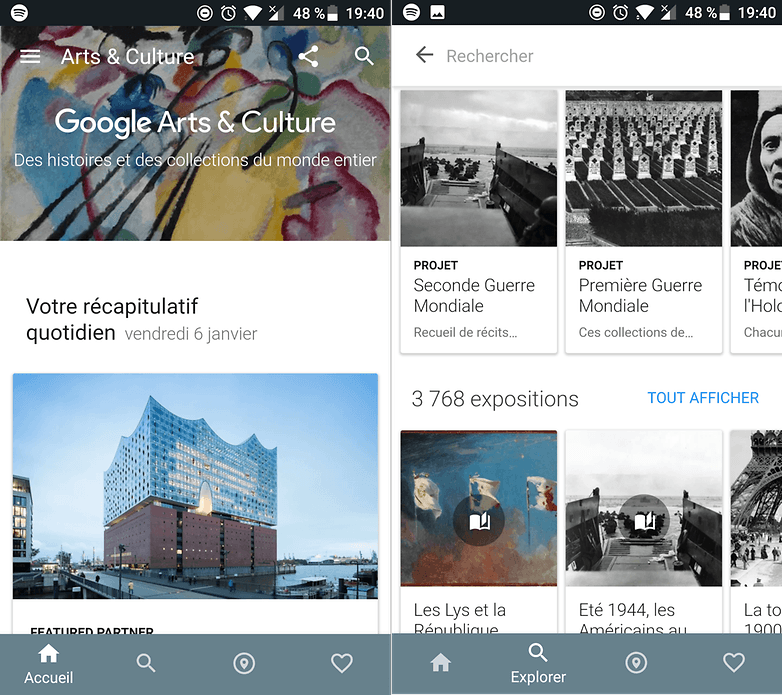The image size is (782, 695).
Task: Open the hamburger drawer menu
Action: (x=31, y=56)
